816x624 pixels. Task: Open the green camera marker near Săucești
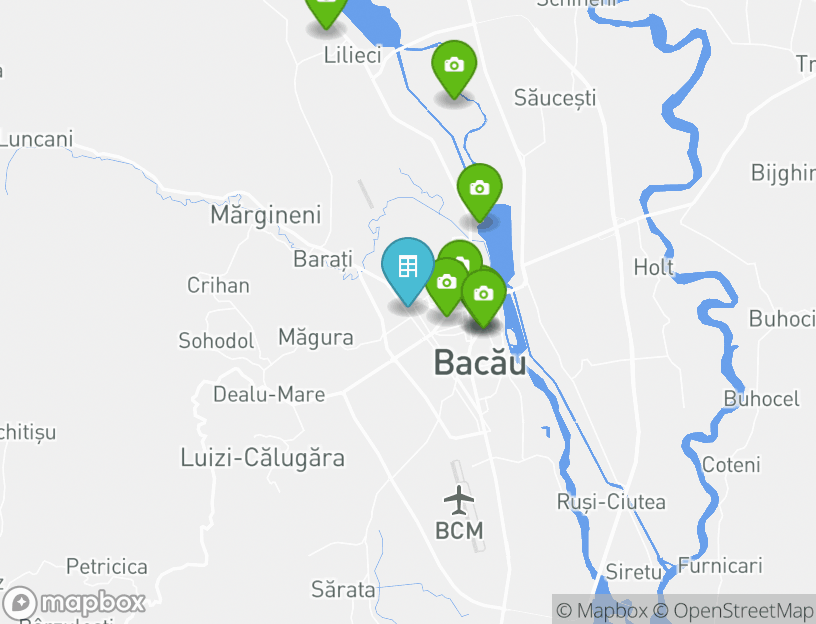[454, 66]
